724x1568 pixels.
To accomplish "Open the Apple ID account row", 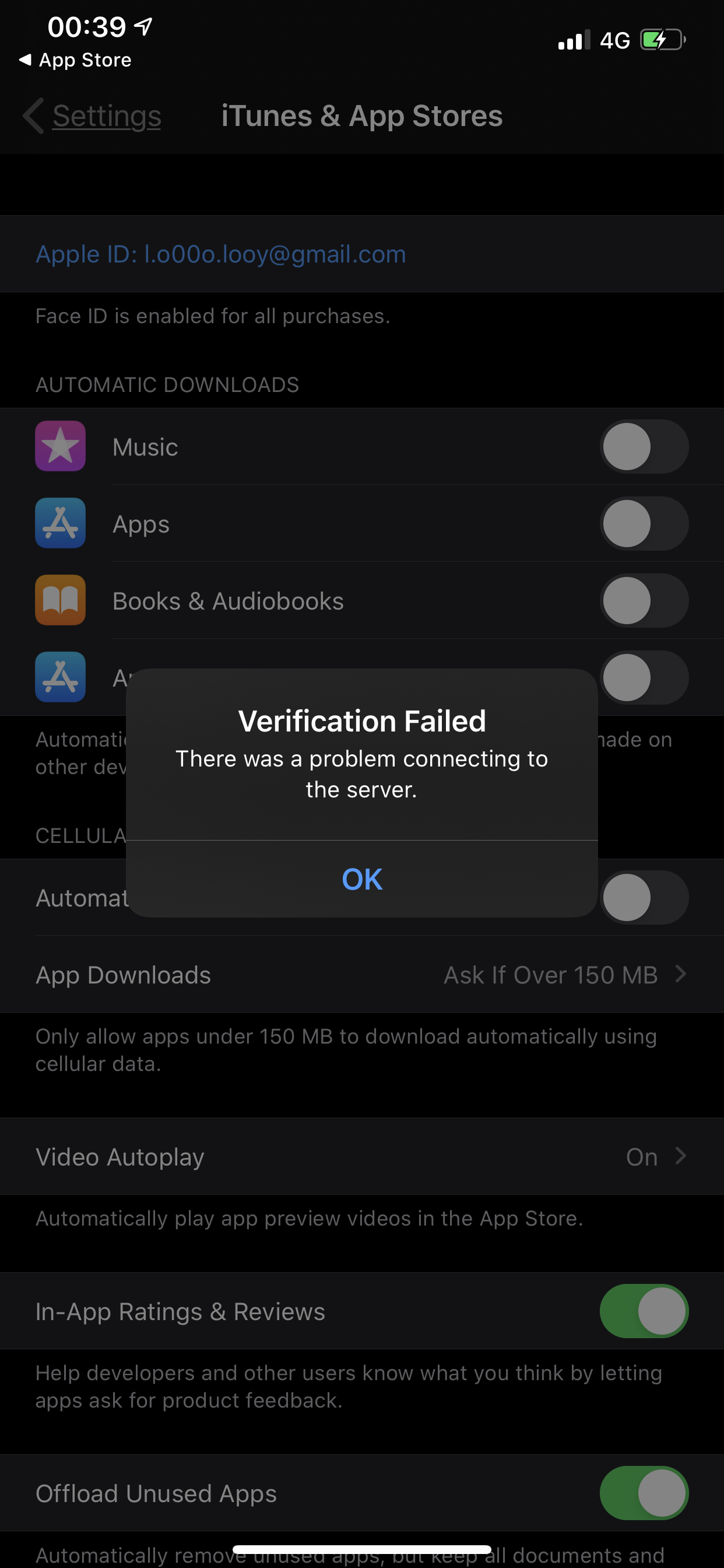I will click(362, 254).
